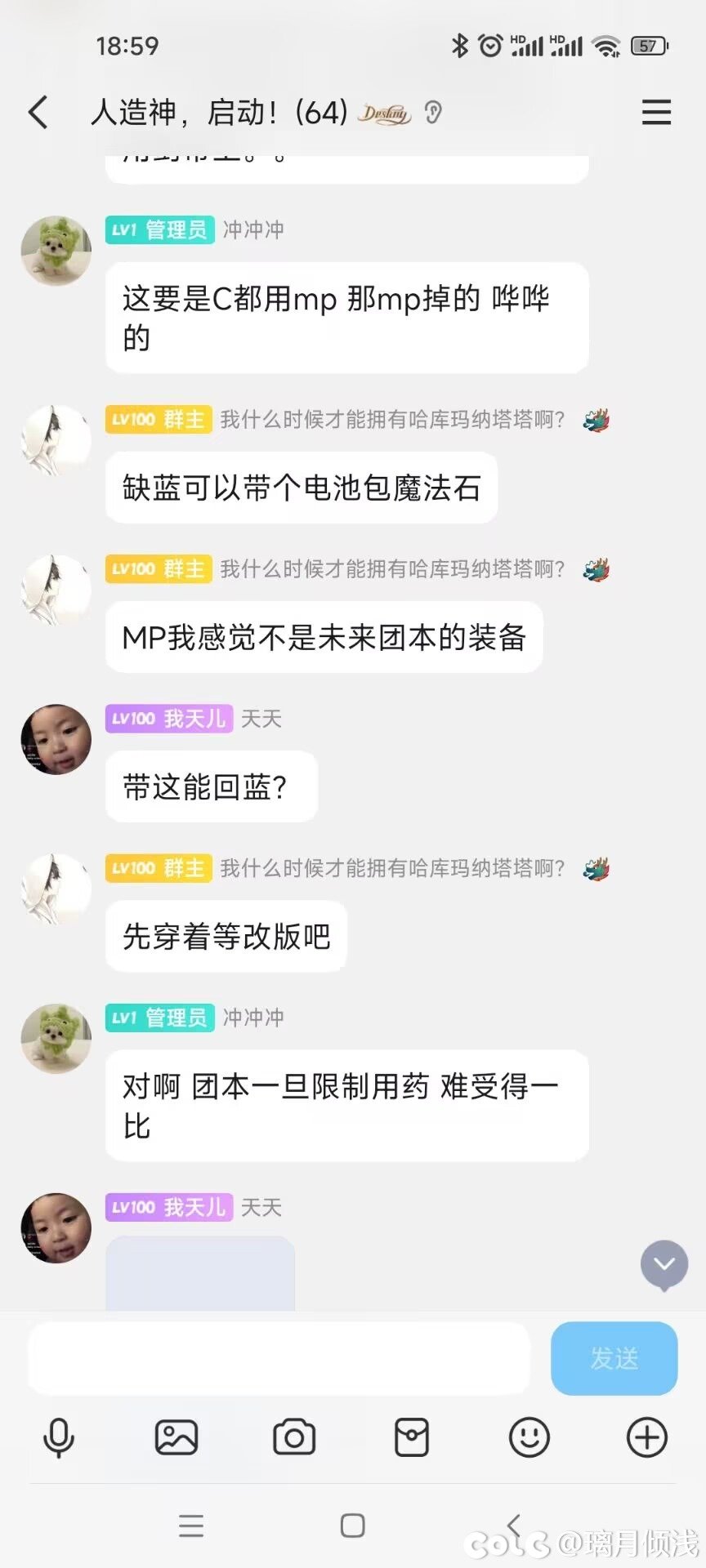Viewport: 706px width, 1568px height.
Task: Tap the 发送 send button
Action: [x=614, y=1358]
